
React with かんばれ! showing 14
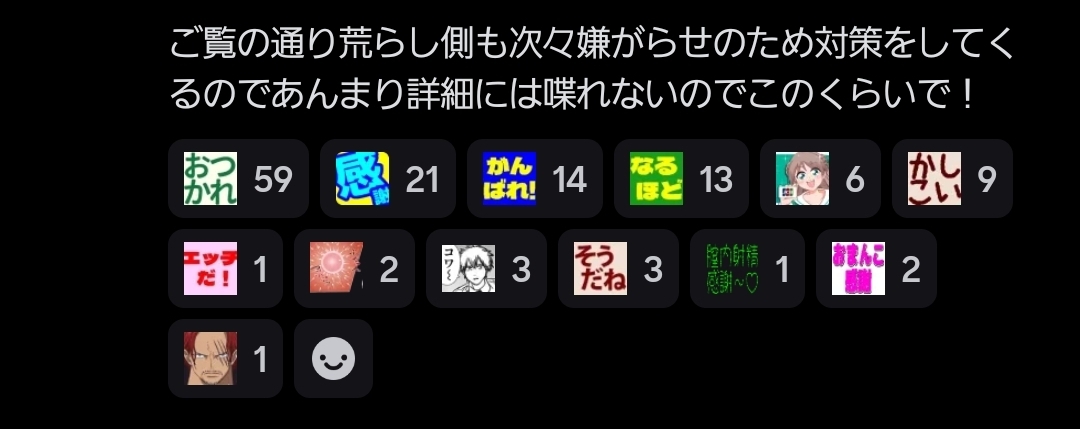(534, 179)
